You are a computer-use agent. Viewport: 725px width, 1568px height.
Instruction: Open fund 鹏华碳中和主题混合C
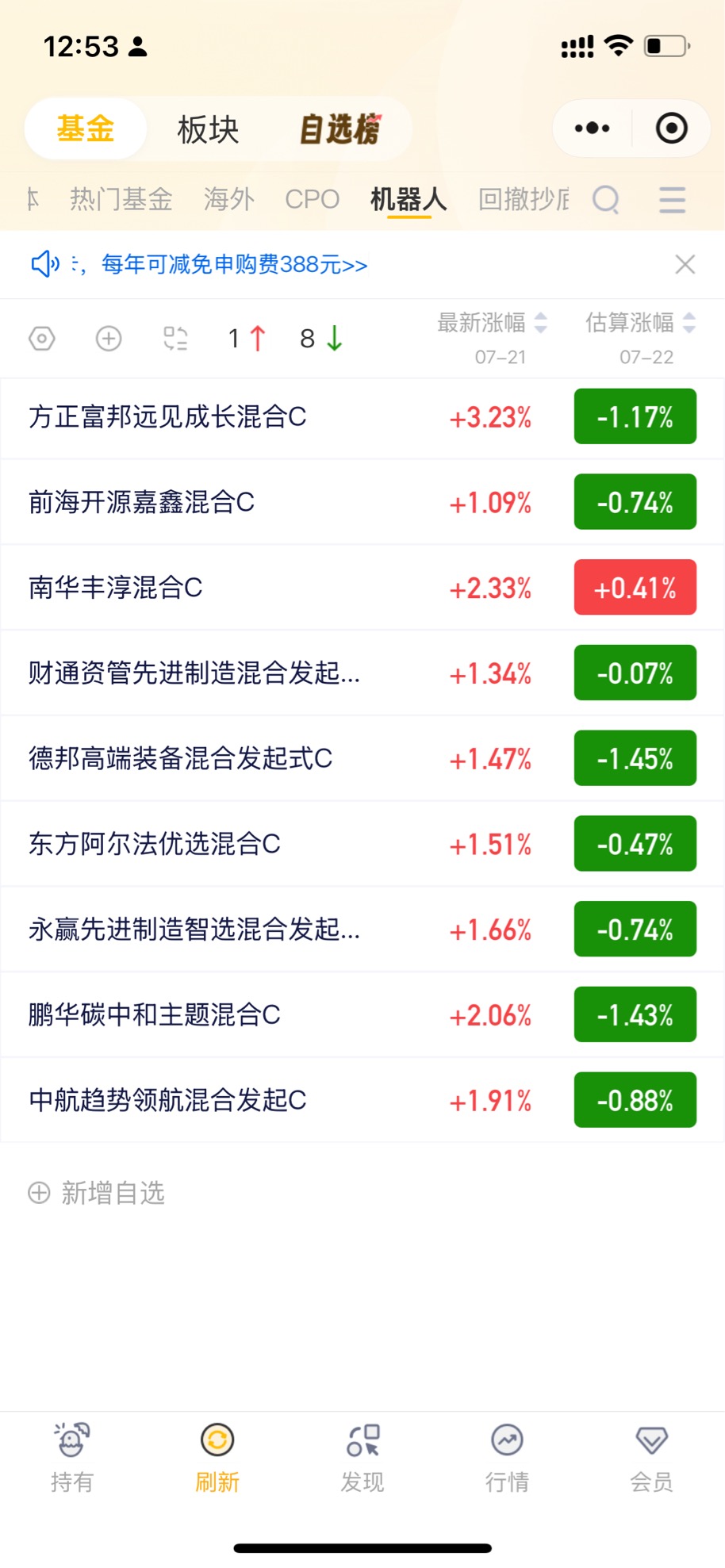[362, 1015]
